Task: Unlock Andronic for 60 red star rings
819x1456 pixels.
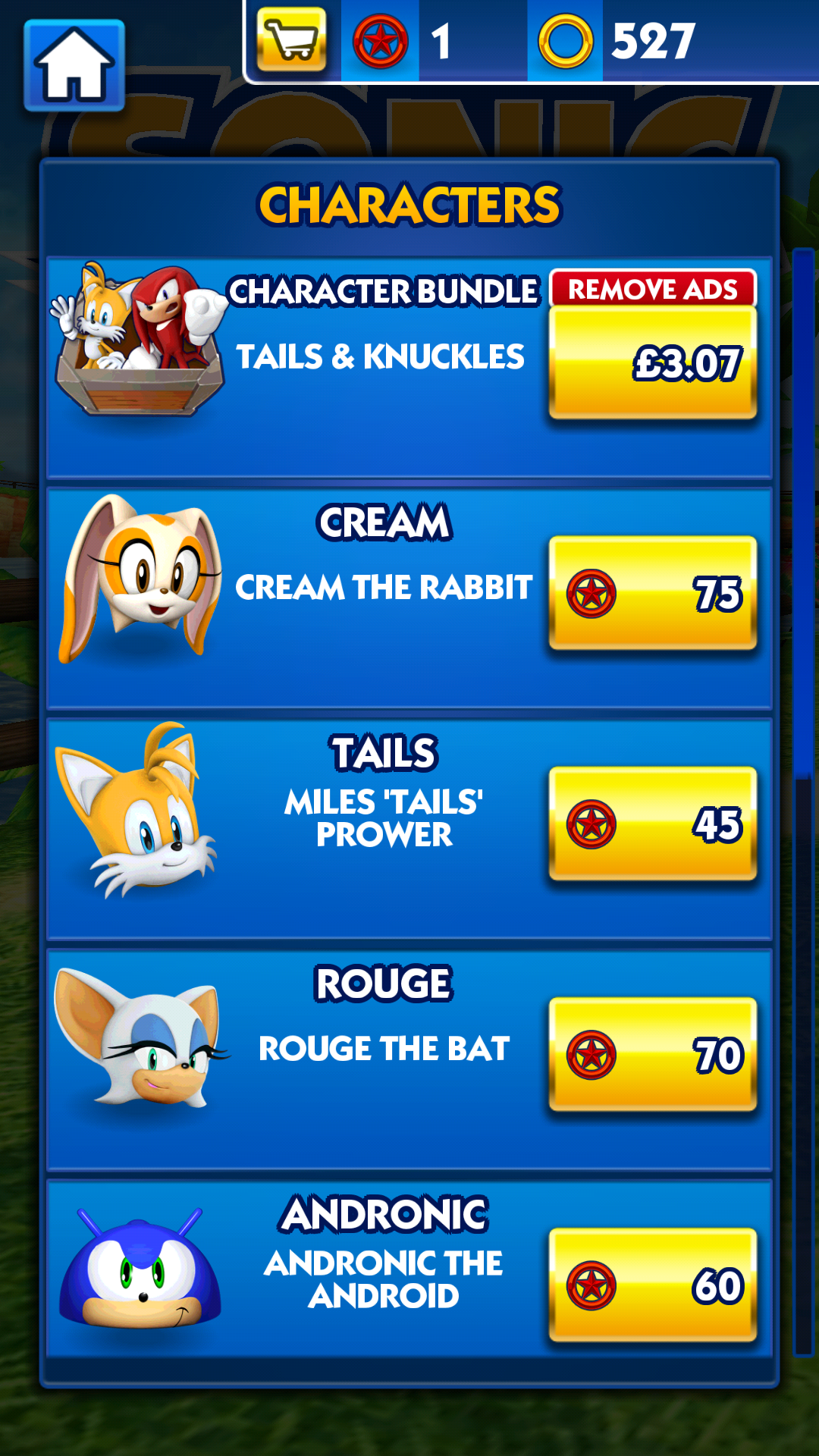Action: tap(653, 1285)
